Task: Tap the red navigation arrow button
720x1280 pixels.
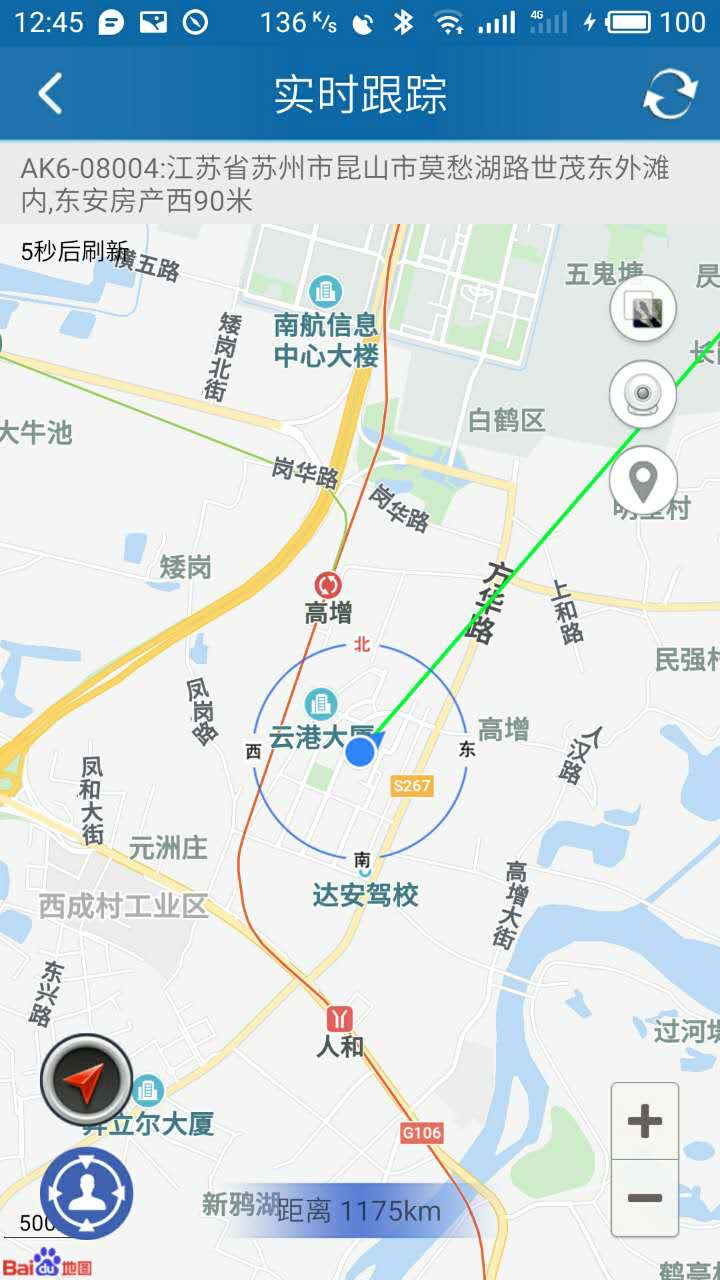Action: 86,1080
